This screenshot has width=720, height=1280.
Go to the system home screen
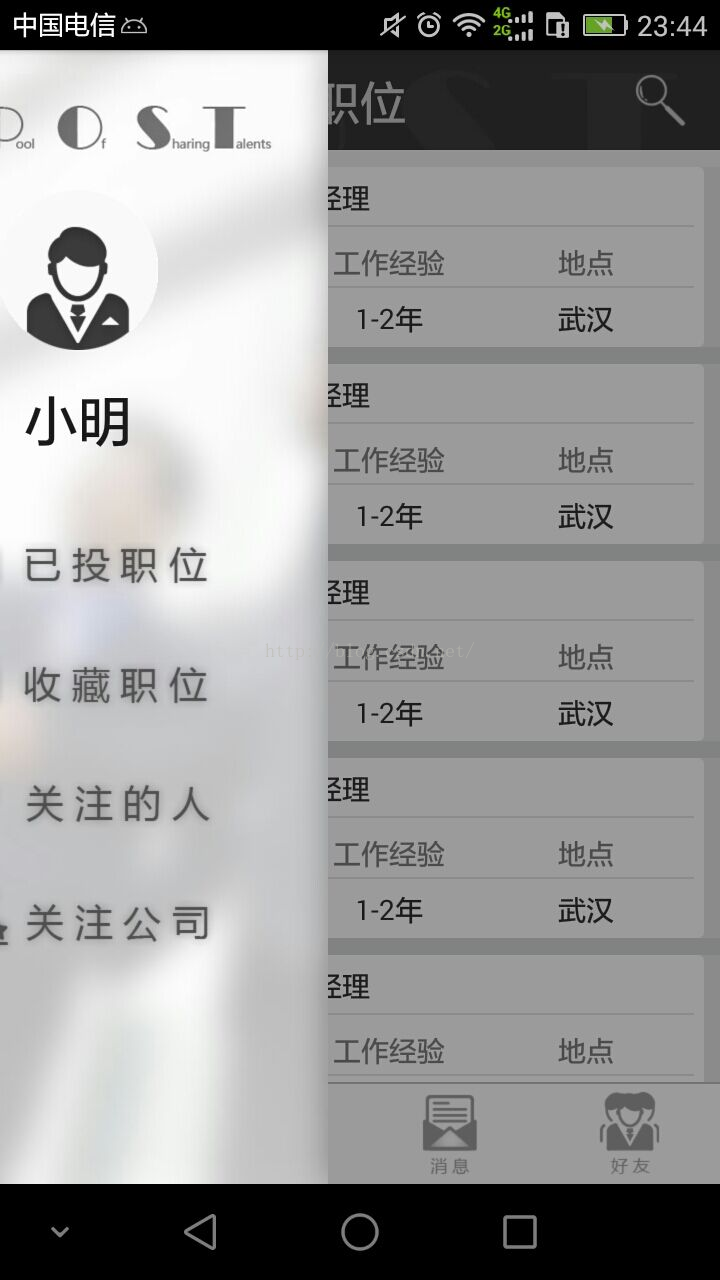tap(360, 1232)
